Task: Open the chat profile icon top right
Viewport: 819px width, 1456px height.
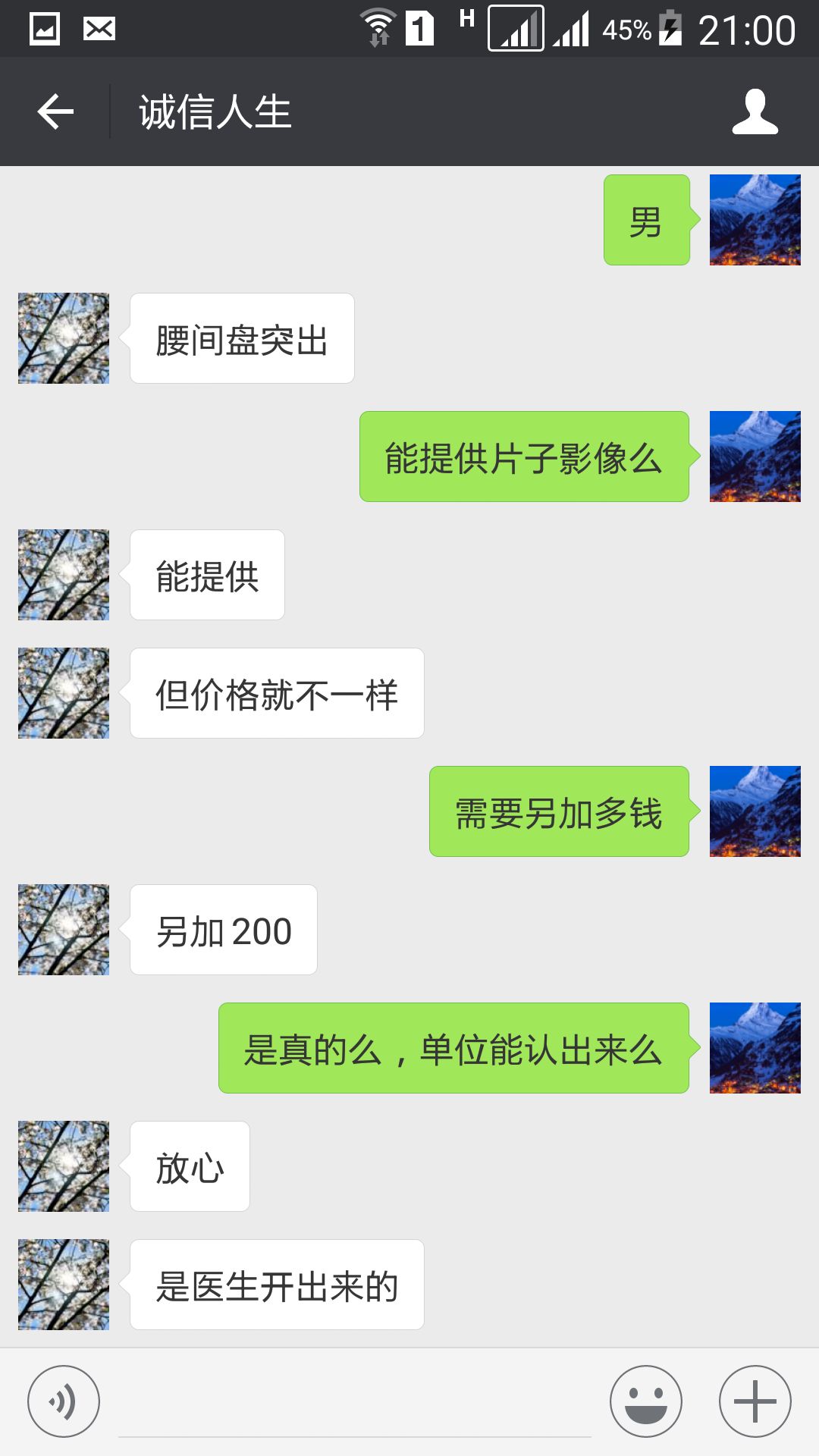Action: 755,111
